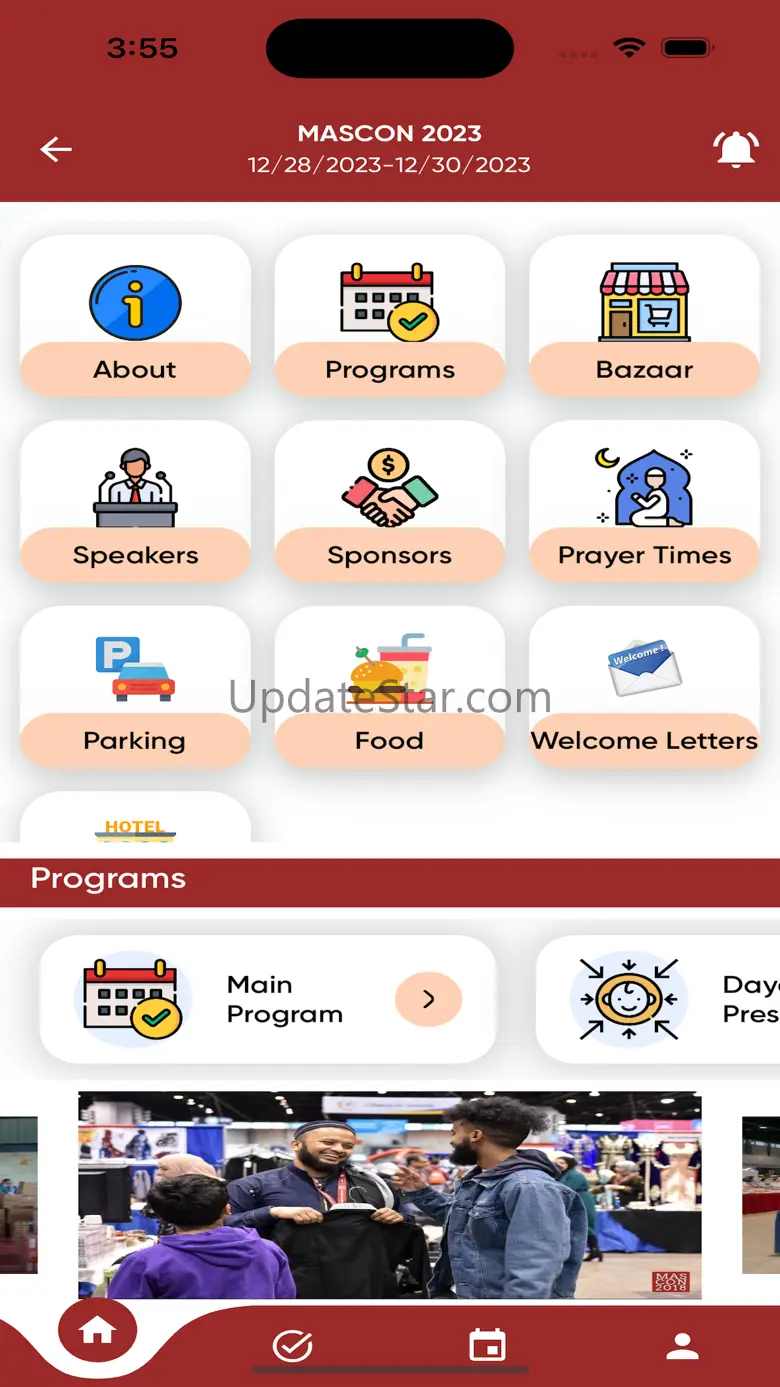View the Sponsors section

[x=390, y=502]
